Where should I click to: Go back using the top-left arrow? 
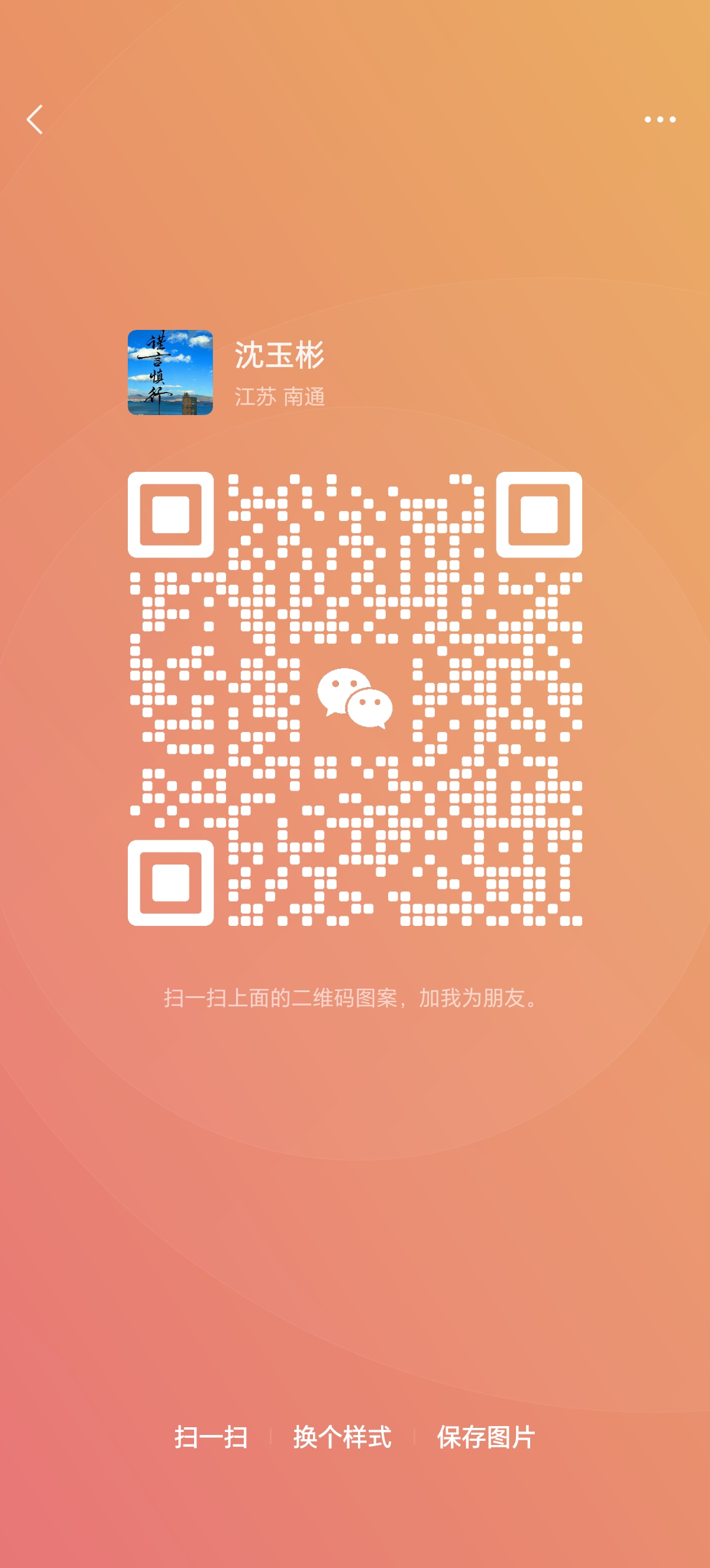(35, 119)
